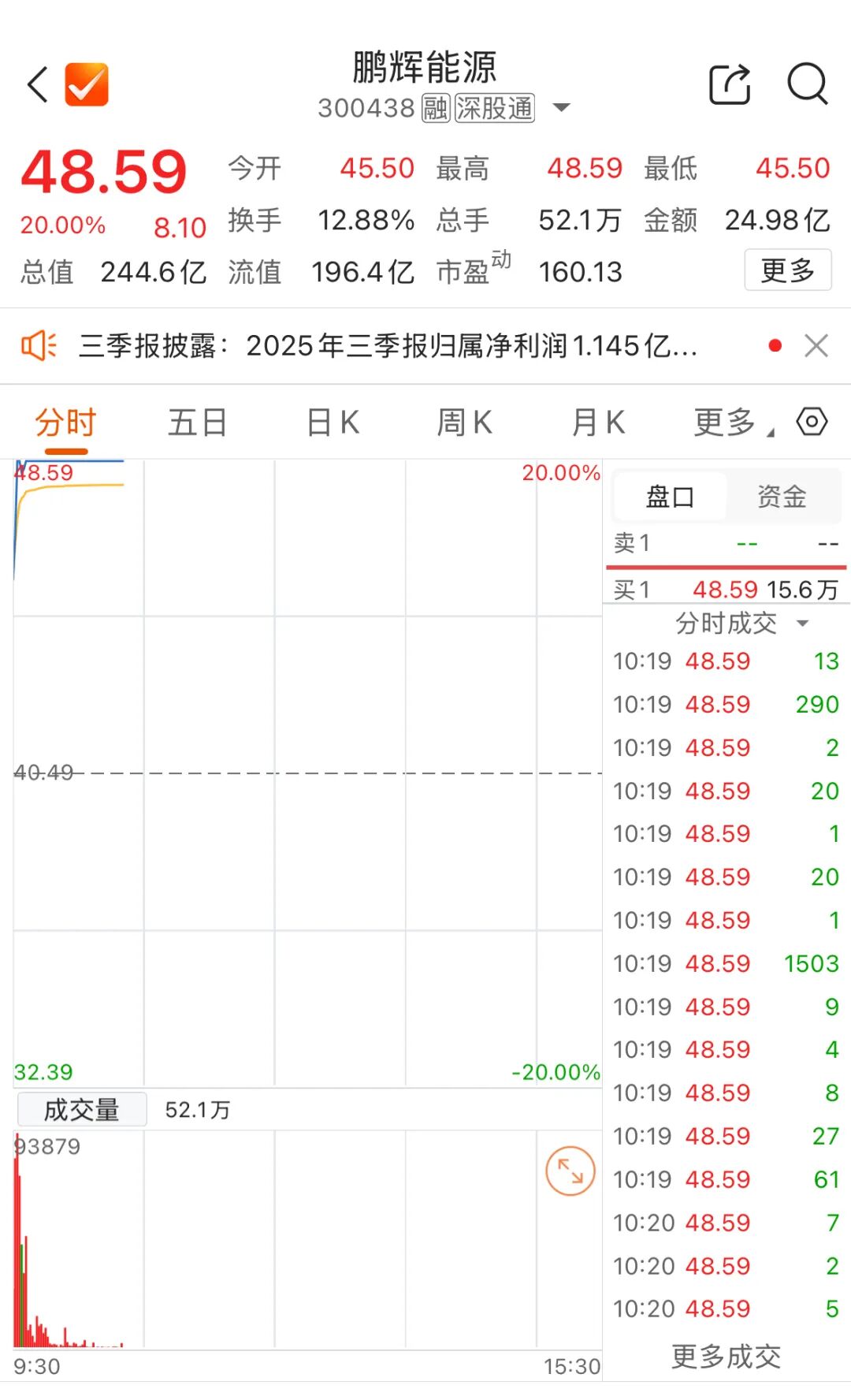Tap the back arrow
This screenshot has height=1400, width=851.
[37, 84]
